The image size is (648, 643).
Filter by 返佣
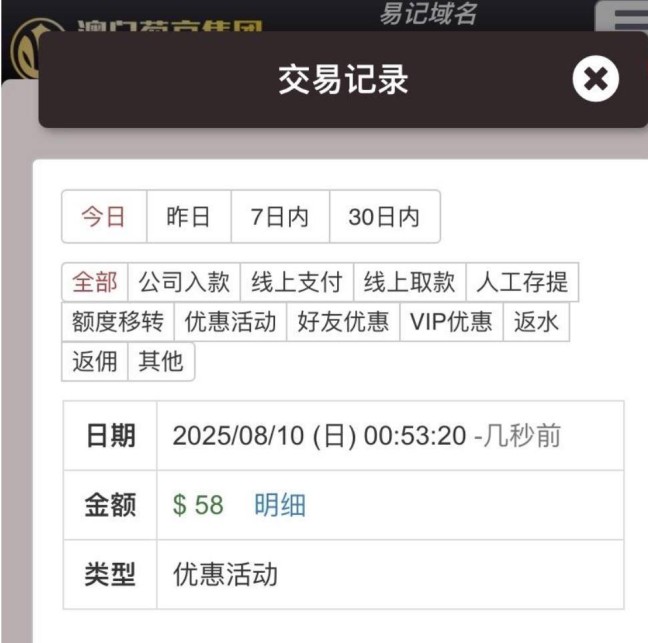click(95, 361)
